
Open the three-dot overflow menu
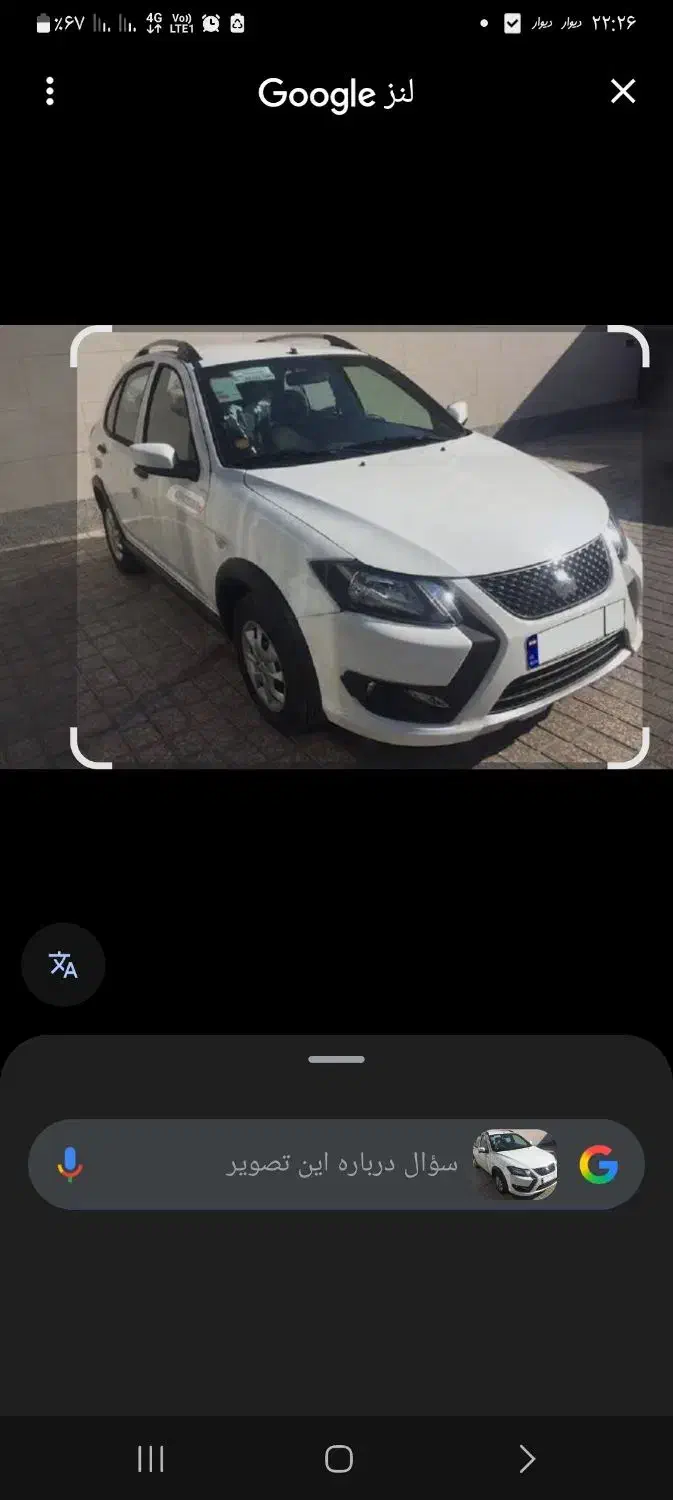click(x=50, y=92)
